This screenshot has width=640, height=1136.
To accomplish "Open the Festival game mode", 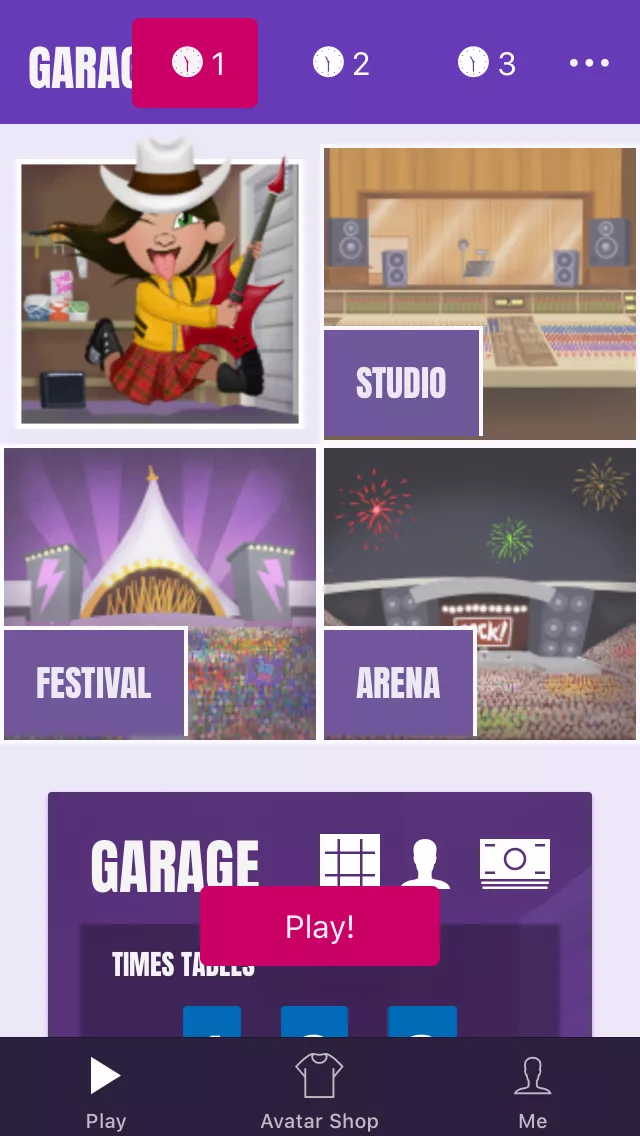I will [160, 594].
